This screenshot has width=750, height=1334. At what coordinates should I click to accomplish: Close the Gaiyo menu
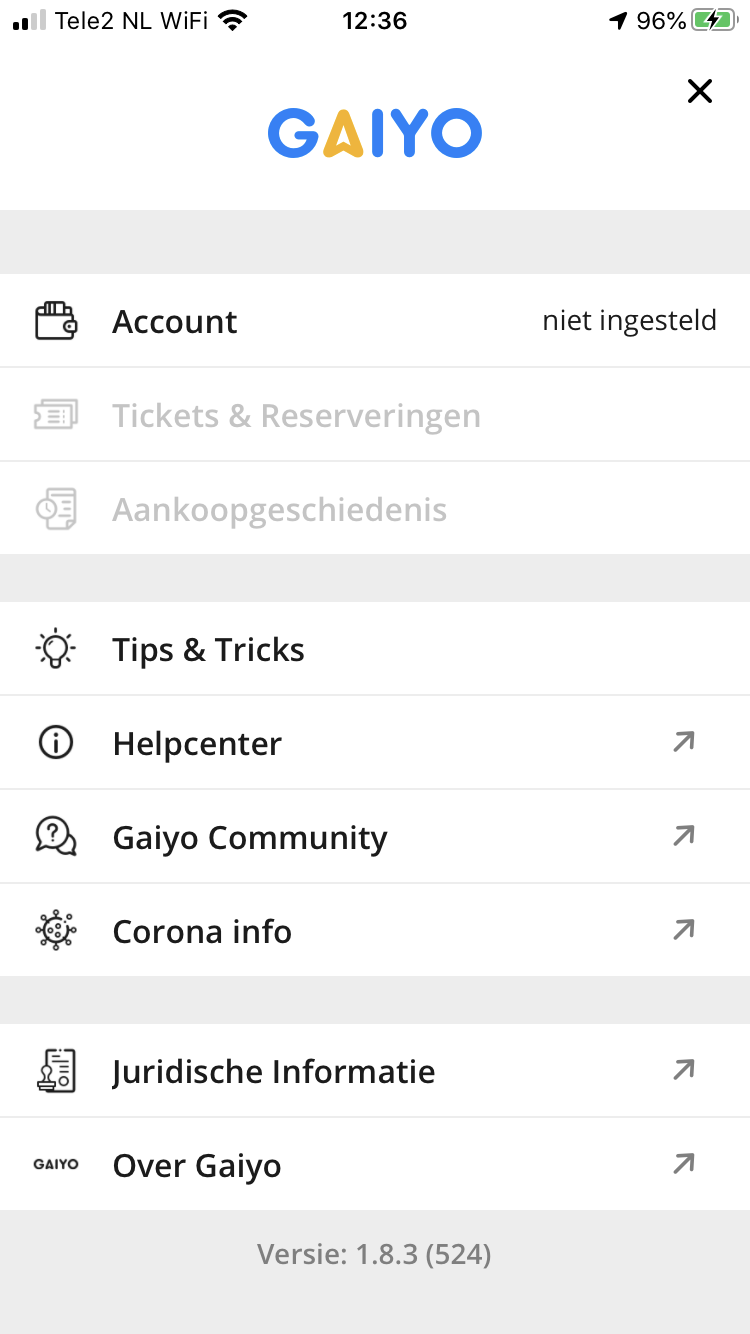click(x=700, y=91)
